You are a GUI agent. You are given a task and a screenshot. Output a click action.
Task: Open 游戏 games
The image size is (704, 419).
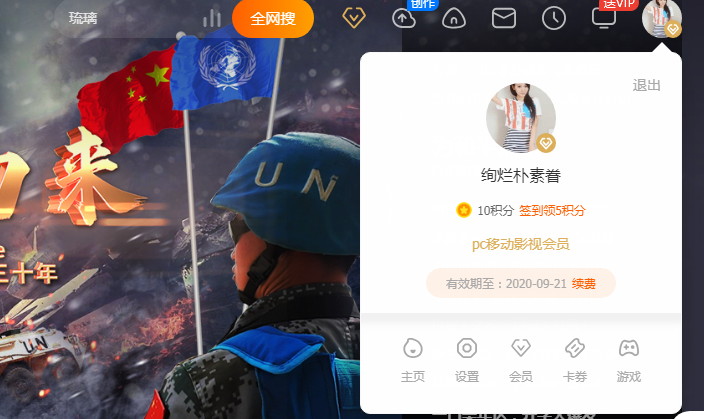pyautogui.click(x=629, y=359)
